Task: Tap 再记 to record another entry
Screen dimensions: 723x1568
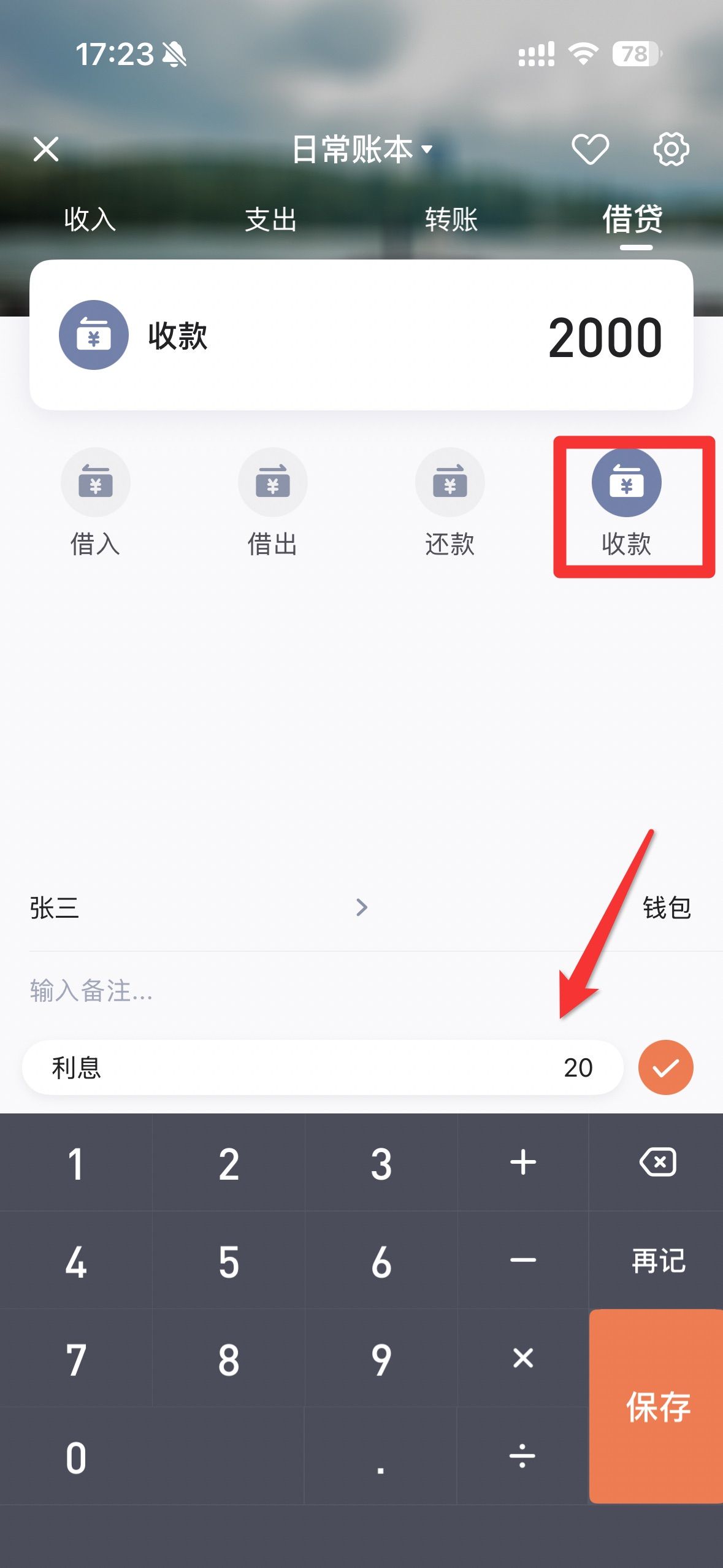Action: tap(657, 1260)
